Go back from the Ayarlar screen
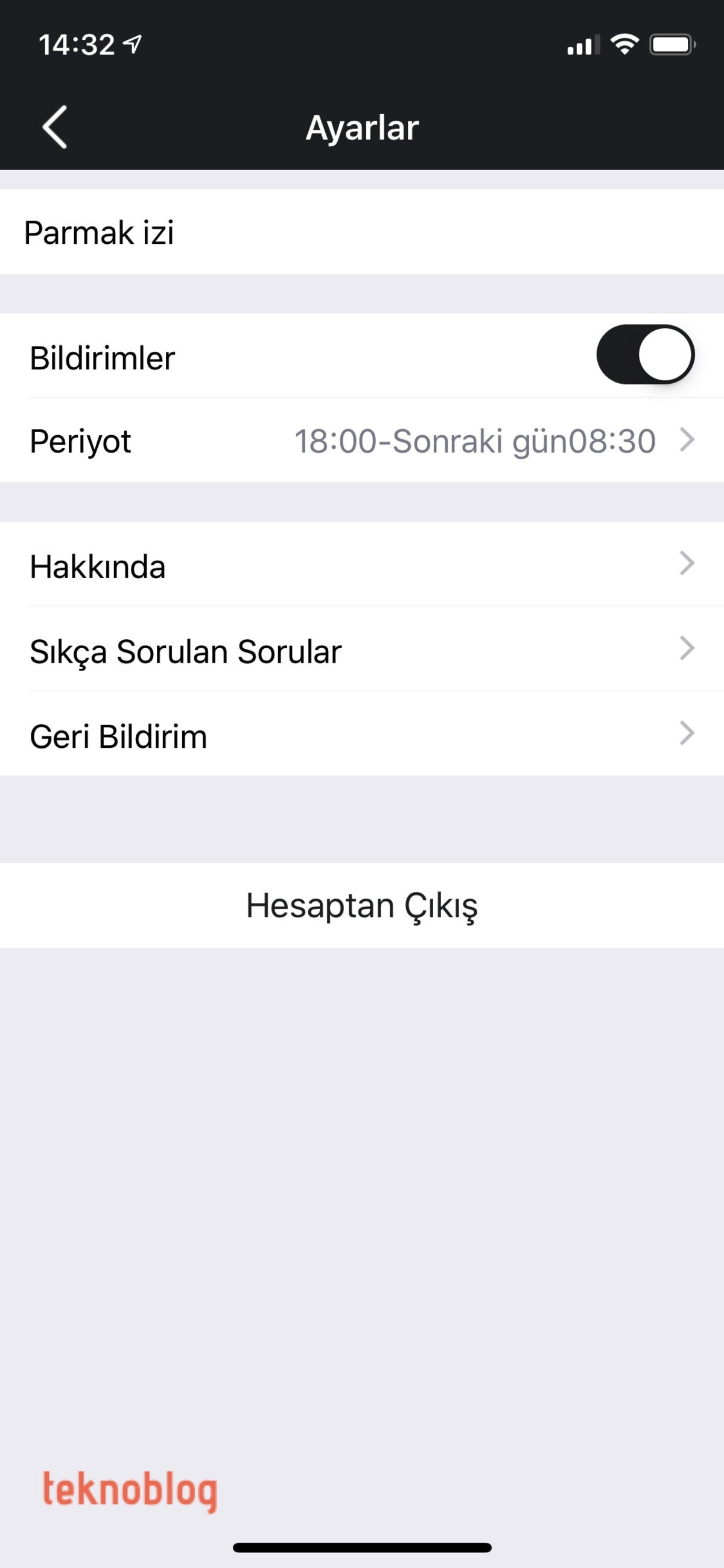724x1568 pixels. click(x=55, y=127)
